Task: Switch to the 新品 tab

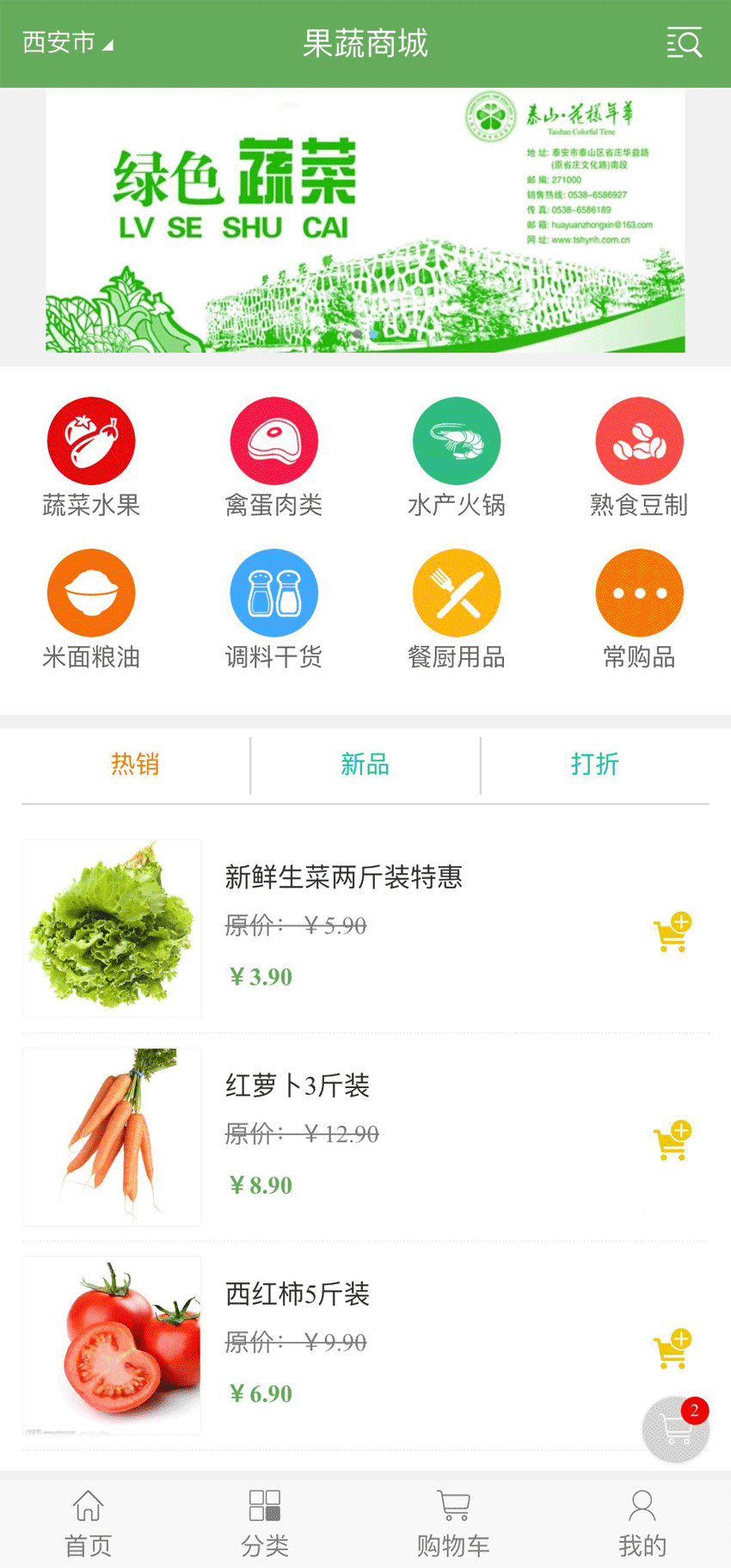Action: [x=365, y=764]
